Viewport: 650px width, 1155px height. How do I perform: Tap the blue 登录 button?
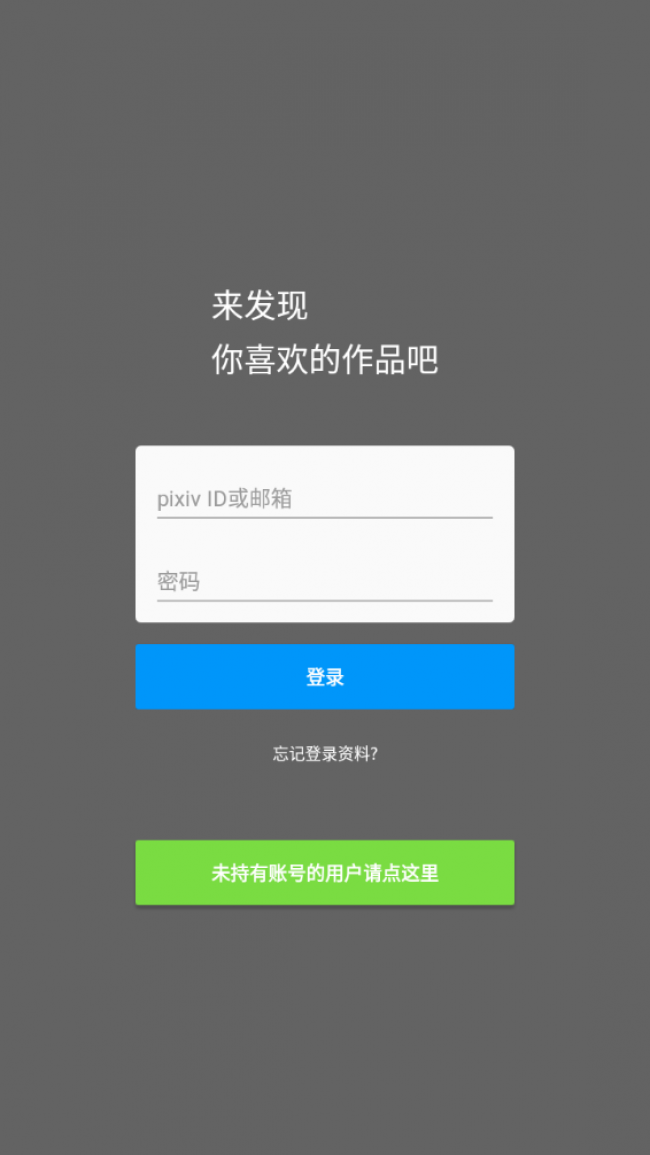pos(324,677)
